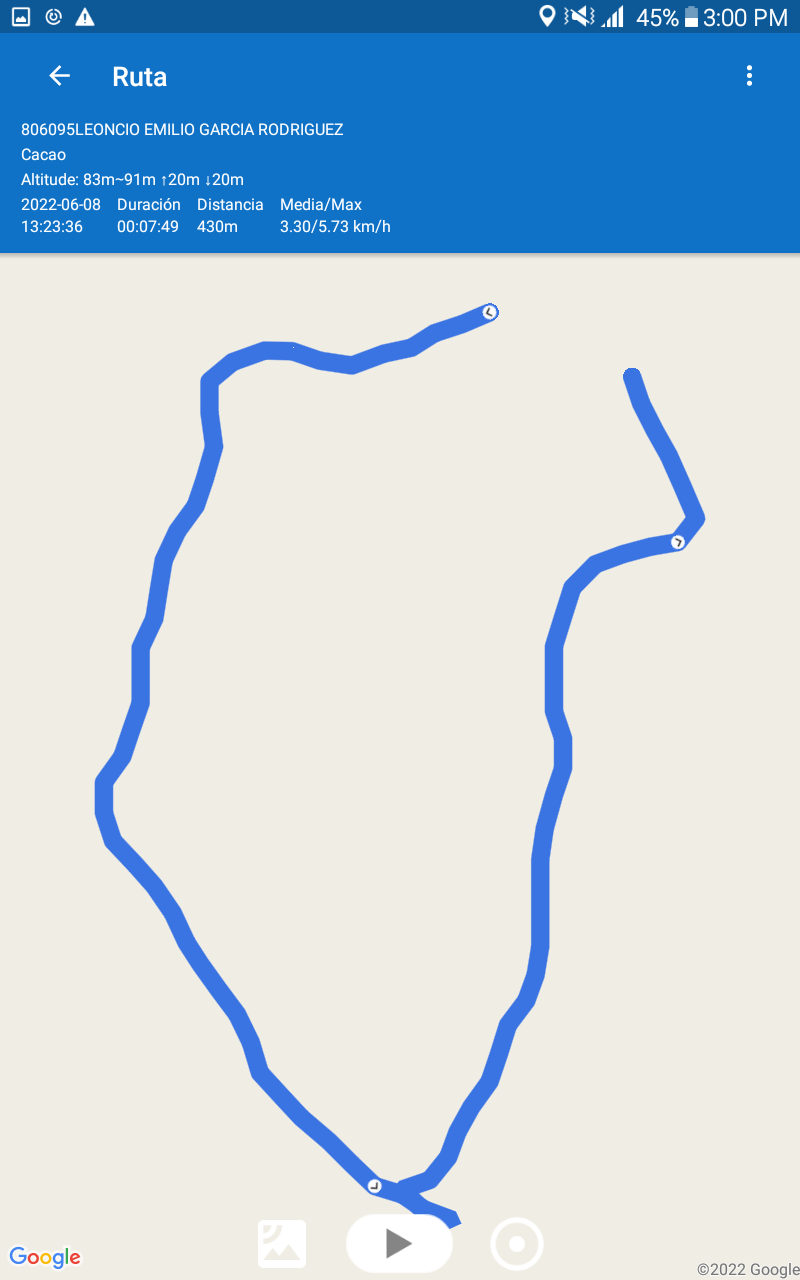The image size is (800, 1280).
Task: Open the overflow menu
Action: [x=749, y=76]
